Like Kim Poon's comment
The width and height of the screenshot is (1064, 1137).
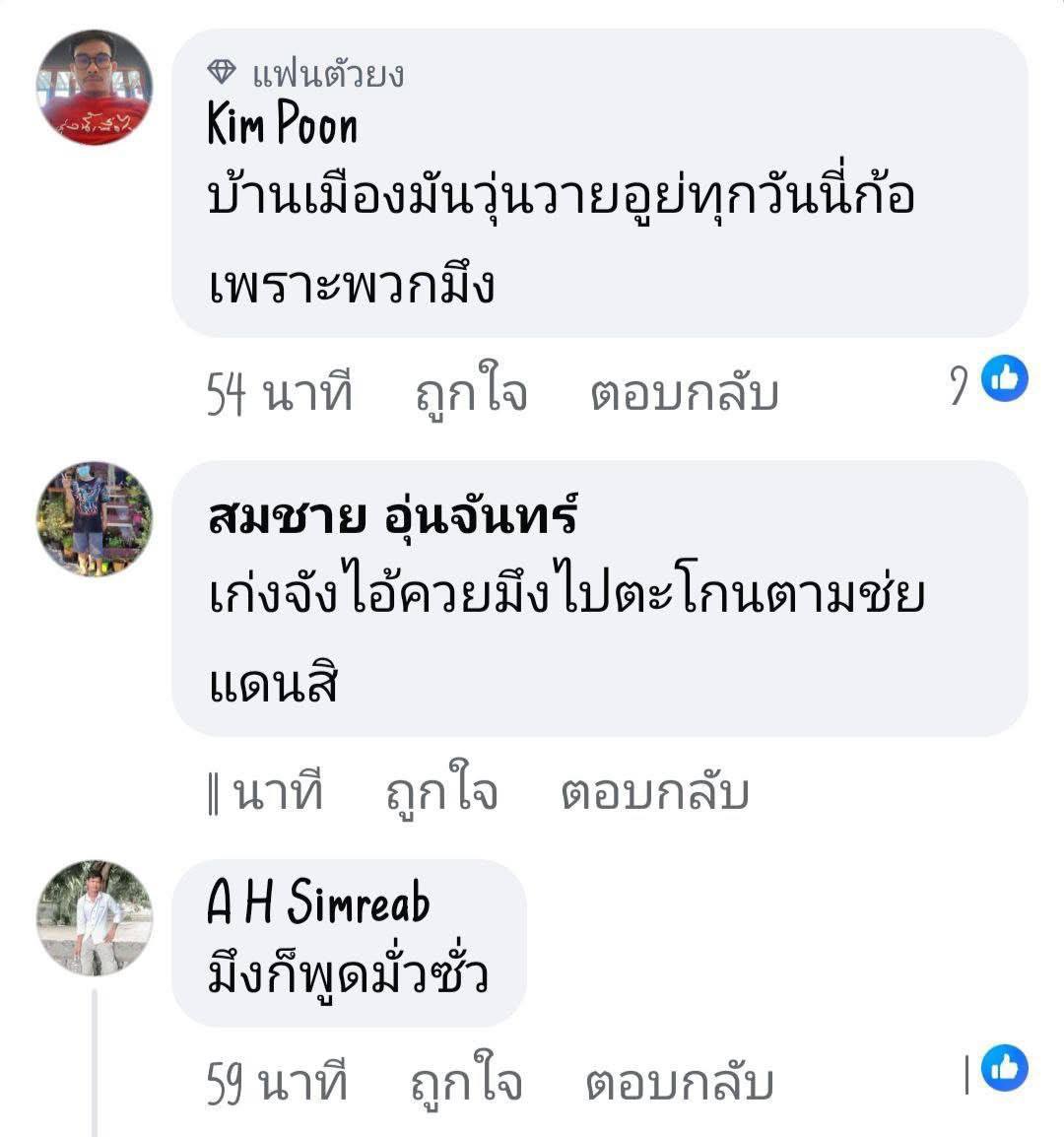(471, 394)
